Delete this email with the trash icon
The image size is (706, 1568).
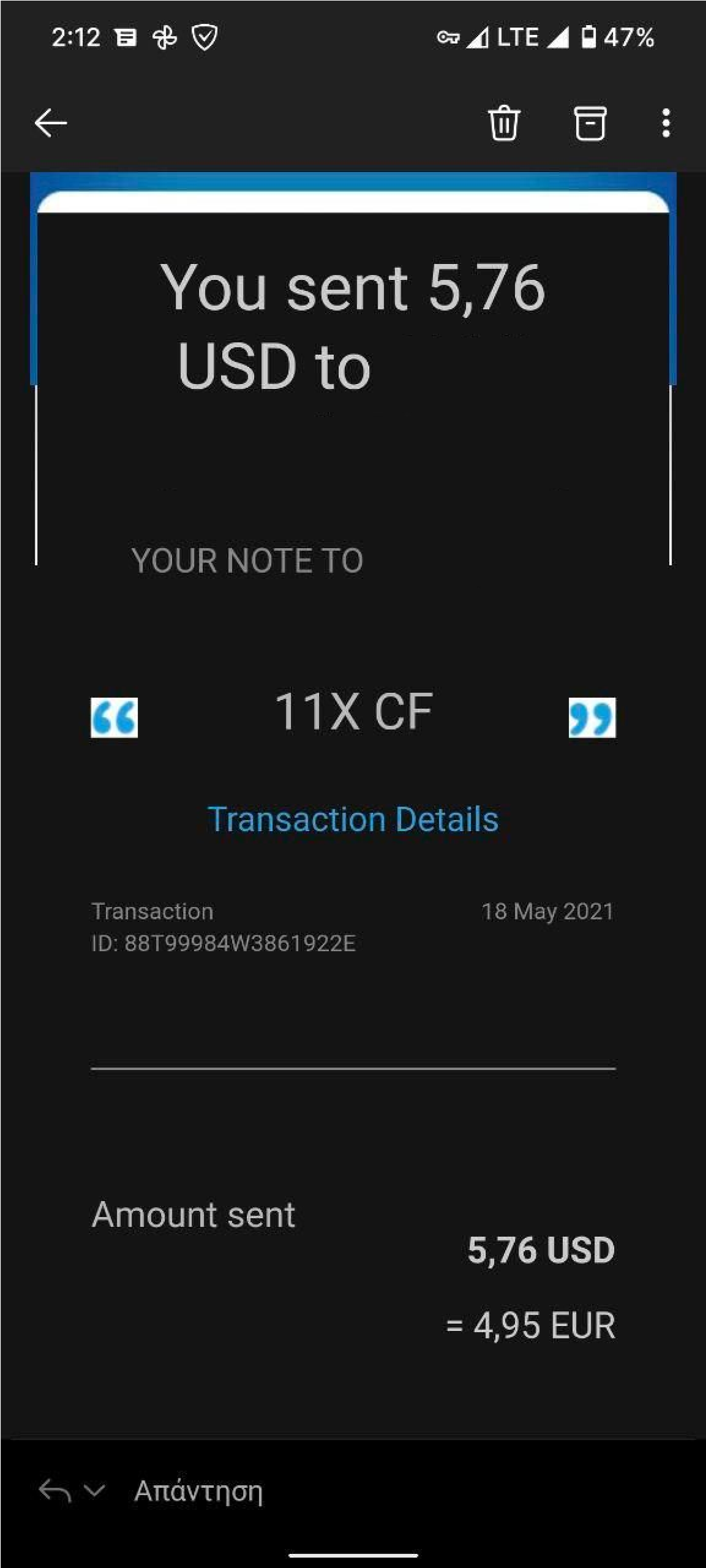coord(504,123)
